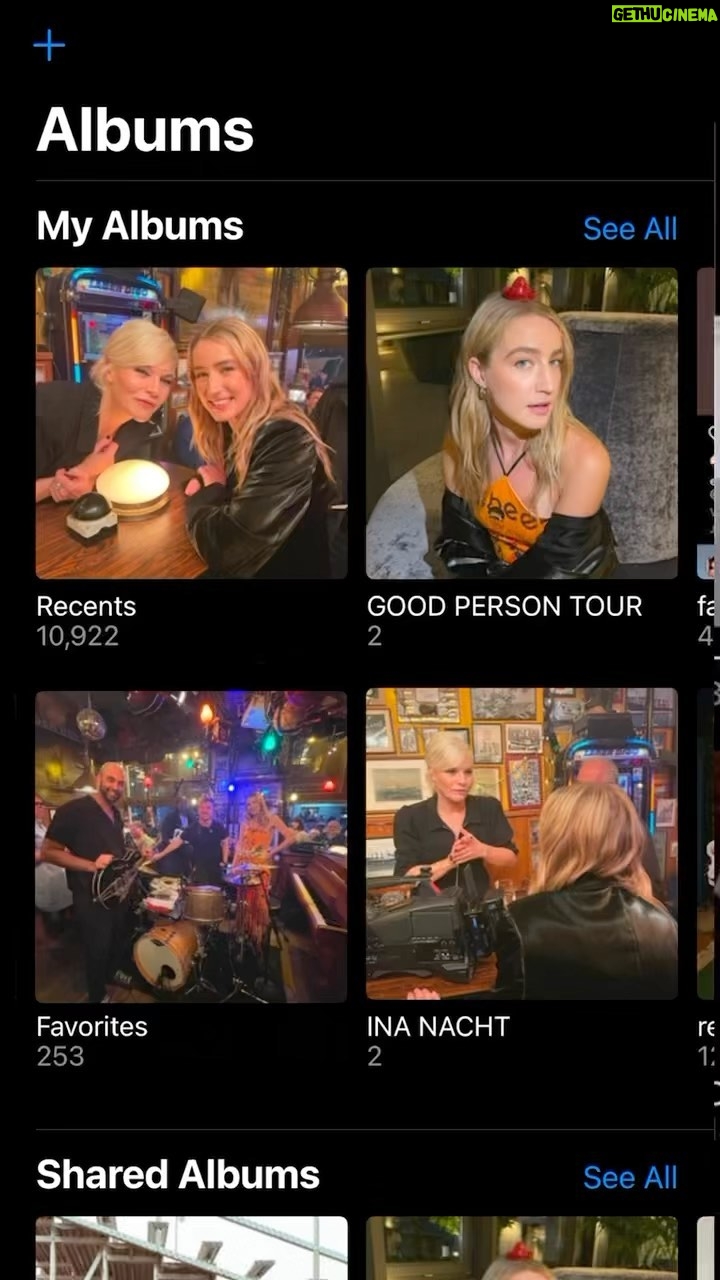See all Shared Albums

click(x=630, y=1178)
